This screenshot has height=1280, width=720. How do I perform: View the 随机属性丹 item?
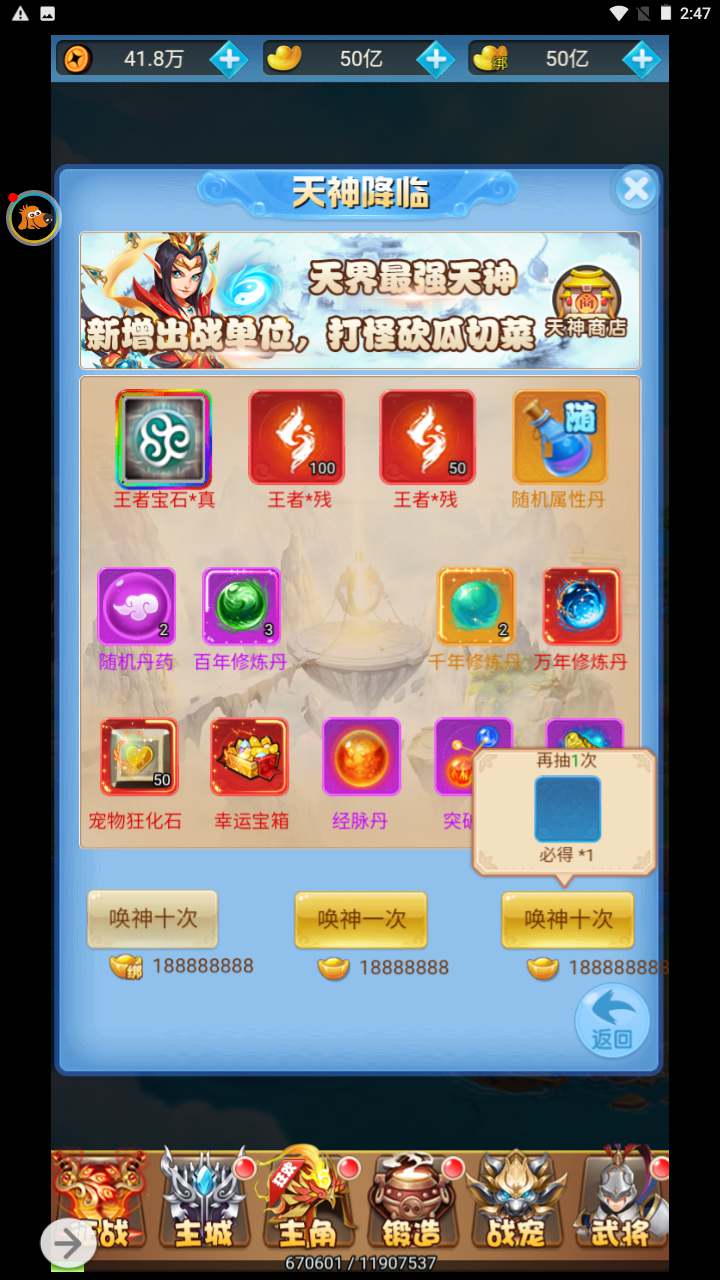pyautogui.click(x=560, y=438)
